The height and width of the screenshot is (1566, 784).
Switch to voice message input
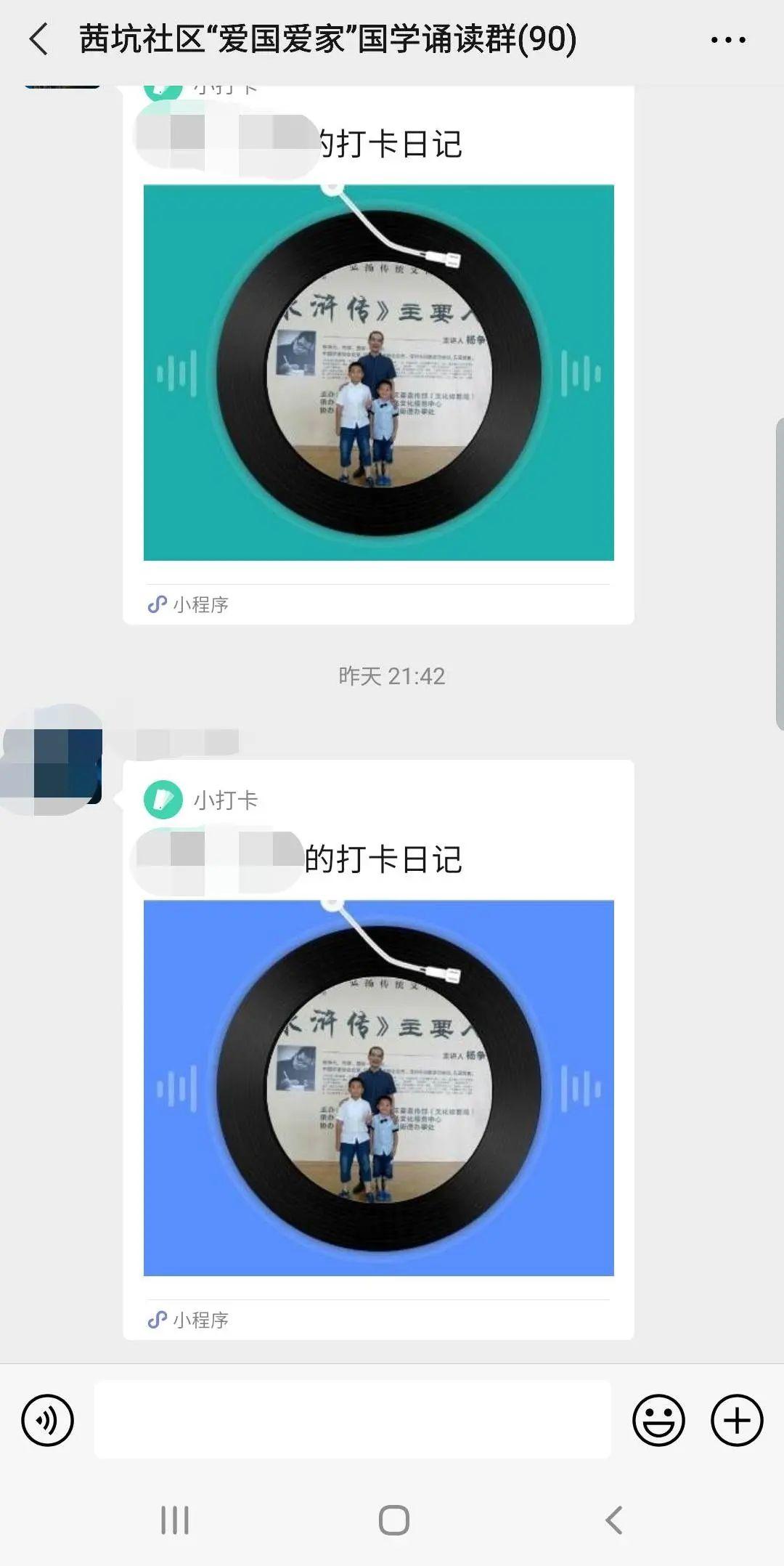[x=48, y=1420]
